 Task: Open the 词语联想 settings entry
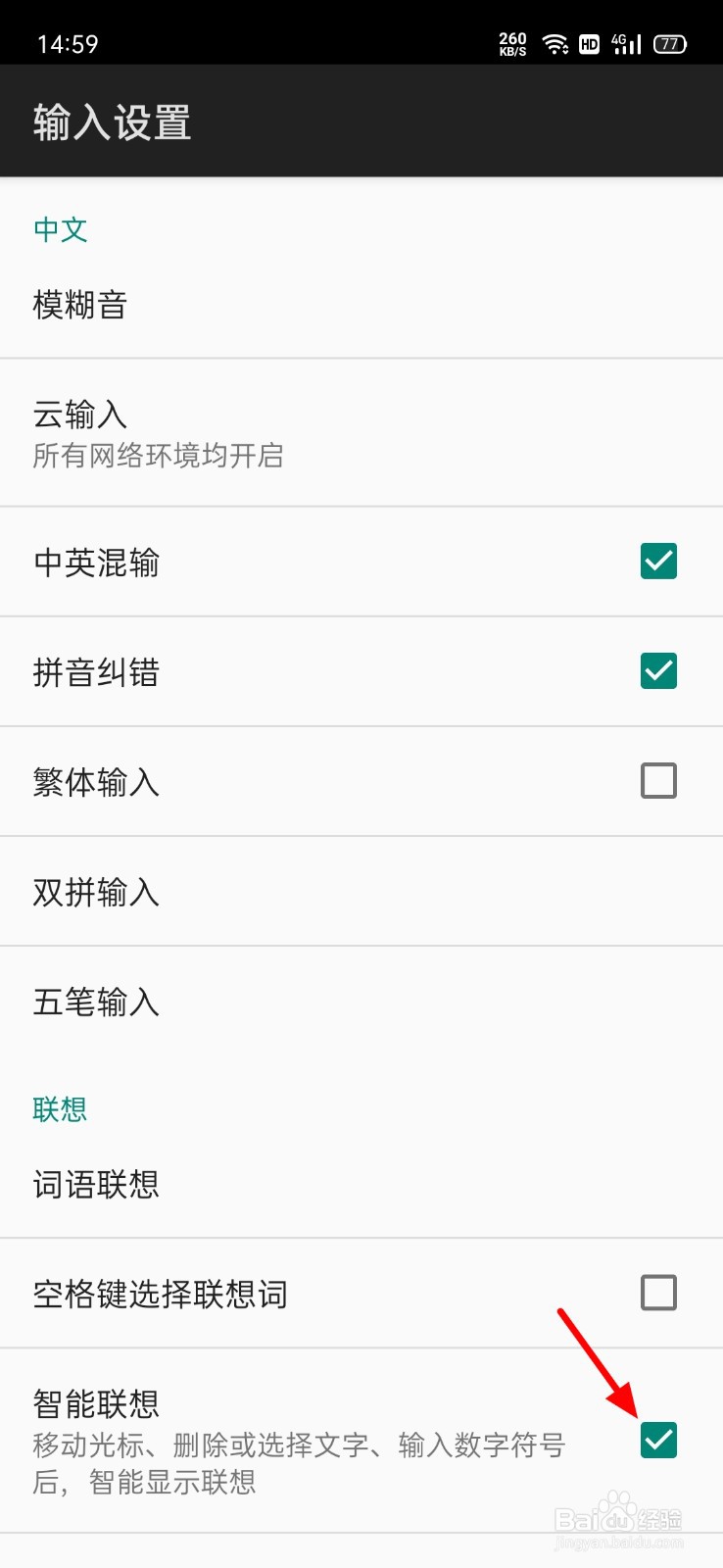tap(361, 1186)
